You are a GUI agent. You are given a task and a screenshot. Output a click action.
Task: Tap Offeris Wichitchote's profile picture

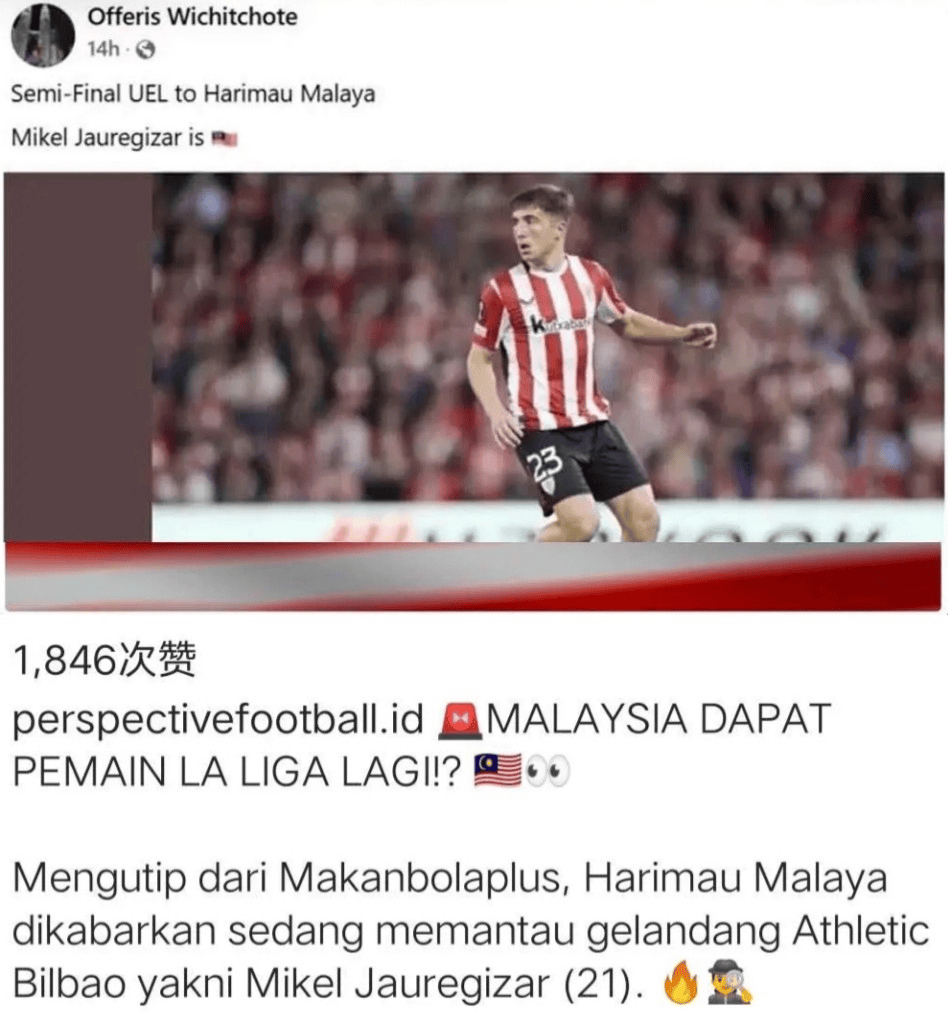point(42,33)
